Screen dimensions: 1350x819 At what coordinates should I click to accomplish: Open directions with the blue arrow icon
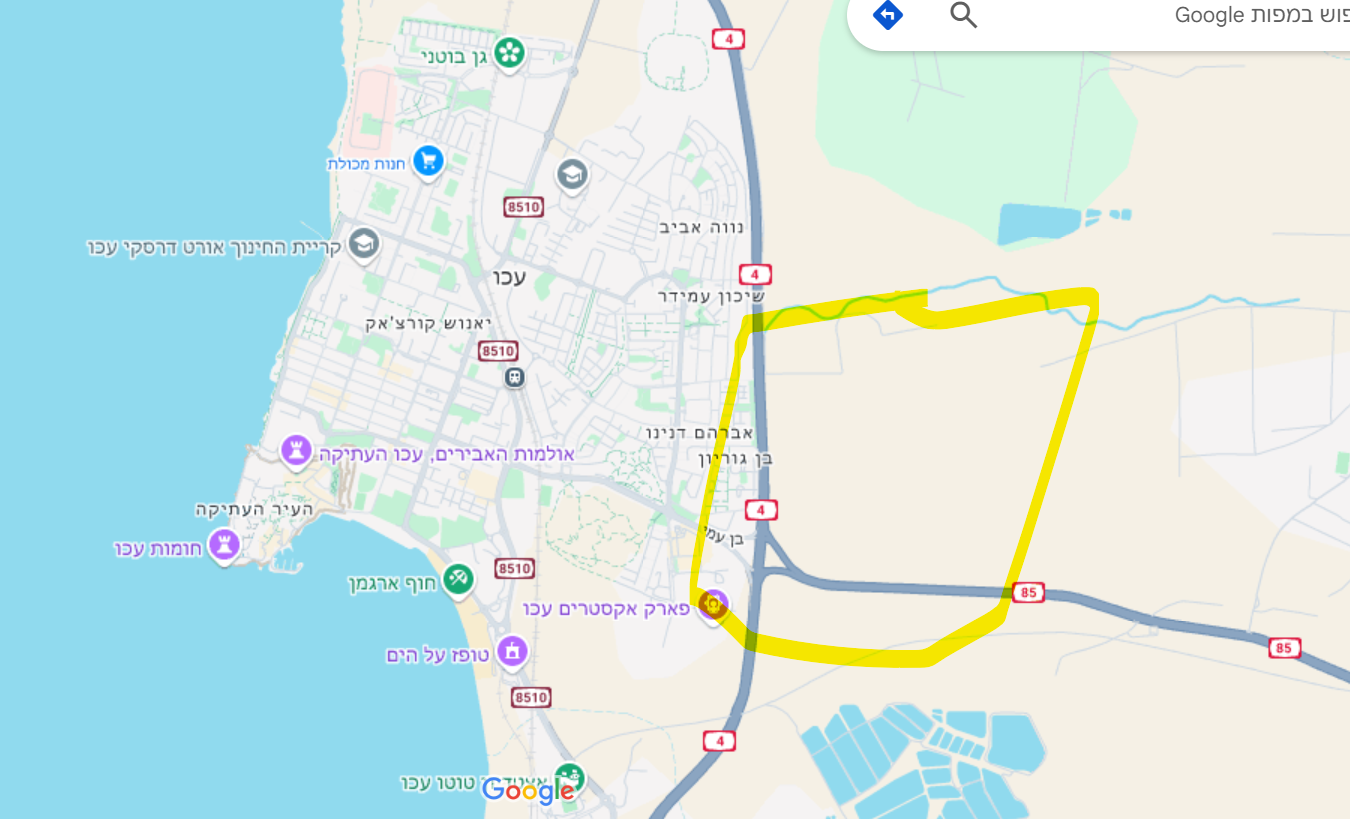coord(888,15)
